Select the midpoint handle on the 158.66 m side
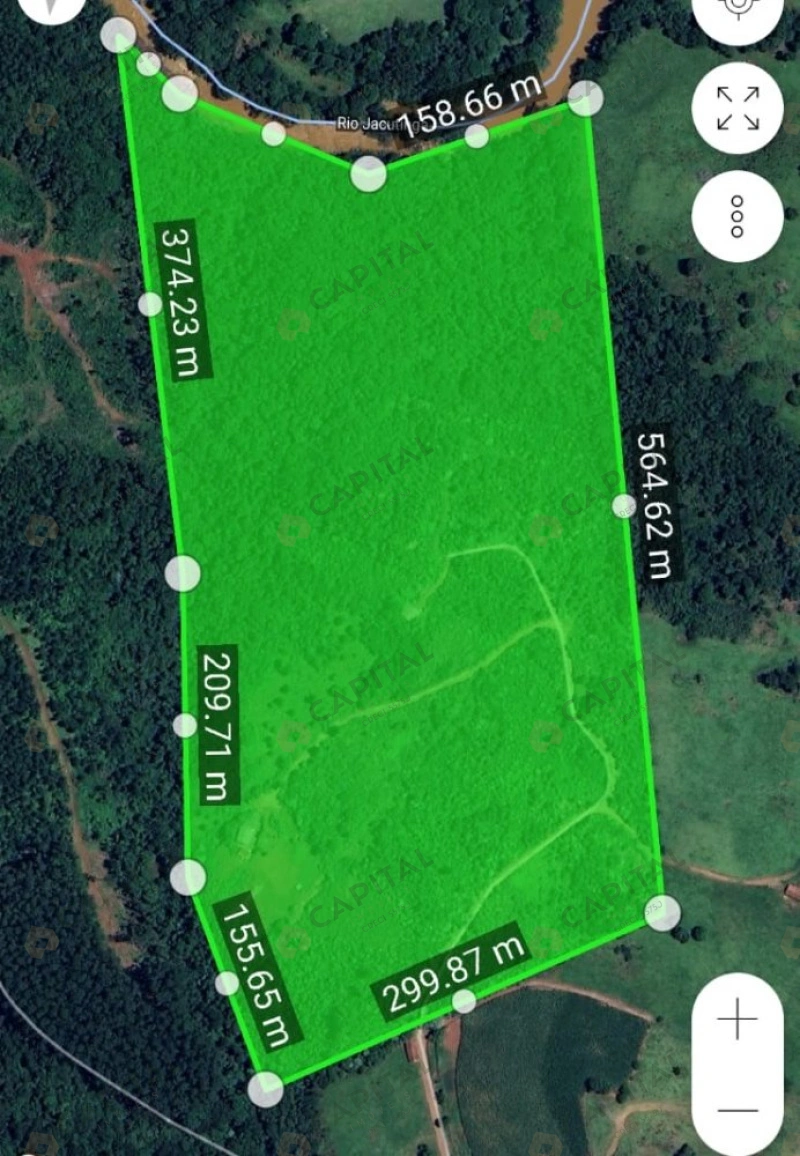800x1156 pixels. click(477, 136)
